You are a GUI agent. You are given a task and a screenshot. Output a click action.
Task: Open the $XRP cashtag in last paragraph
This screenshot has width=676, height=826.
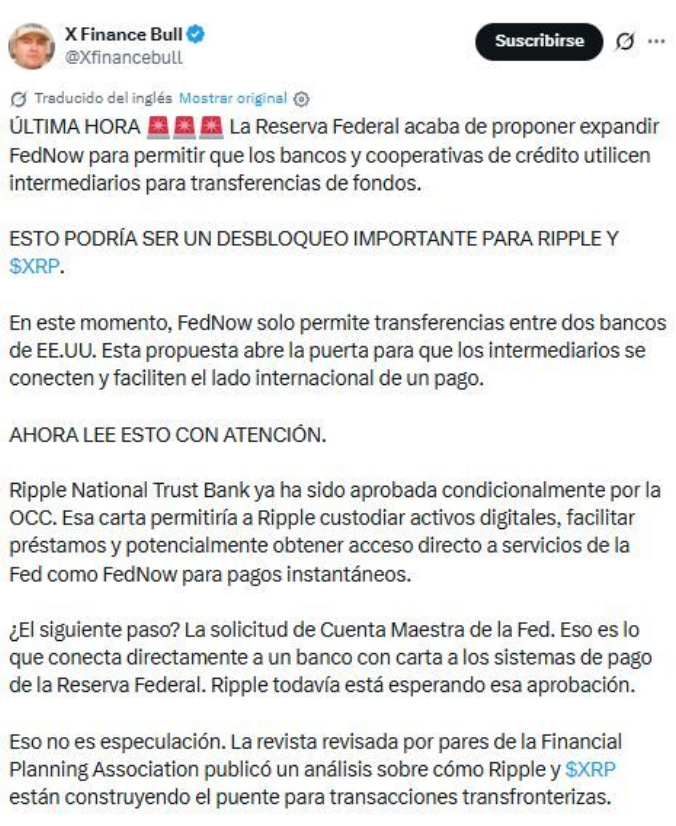click(x=589, y=769)
